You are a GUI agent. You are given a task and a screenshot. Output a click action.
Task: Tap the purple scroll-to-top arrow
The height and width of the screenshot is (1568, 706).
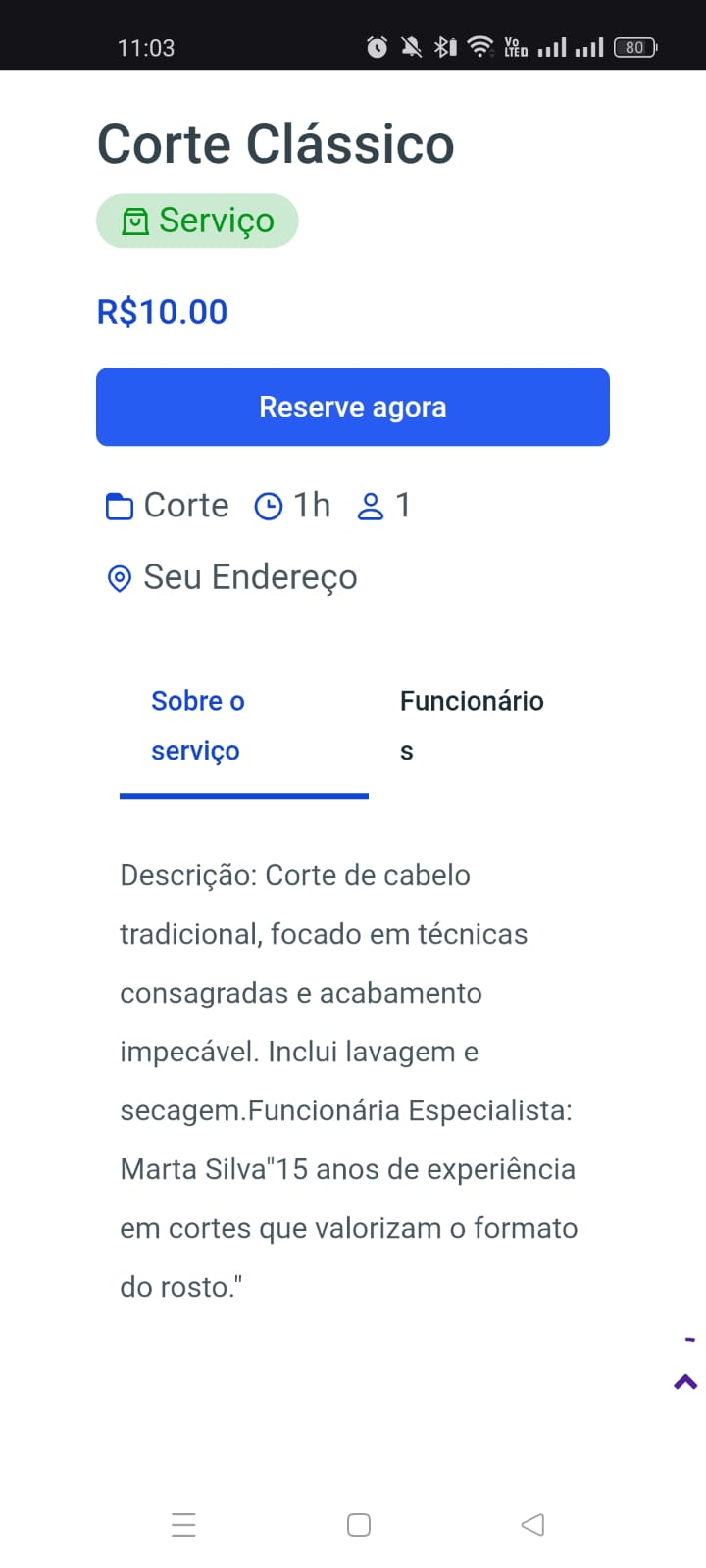click(685, 1382)
